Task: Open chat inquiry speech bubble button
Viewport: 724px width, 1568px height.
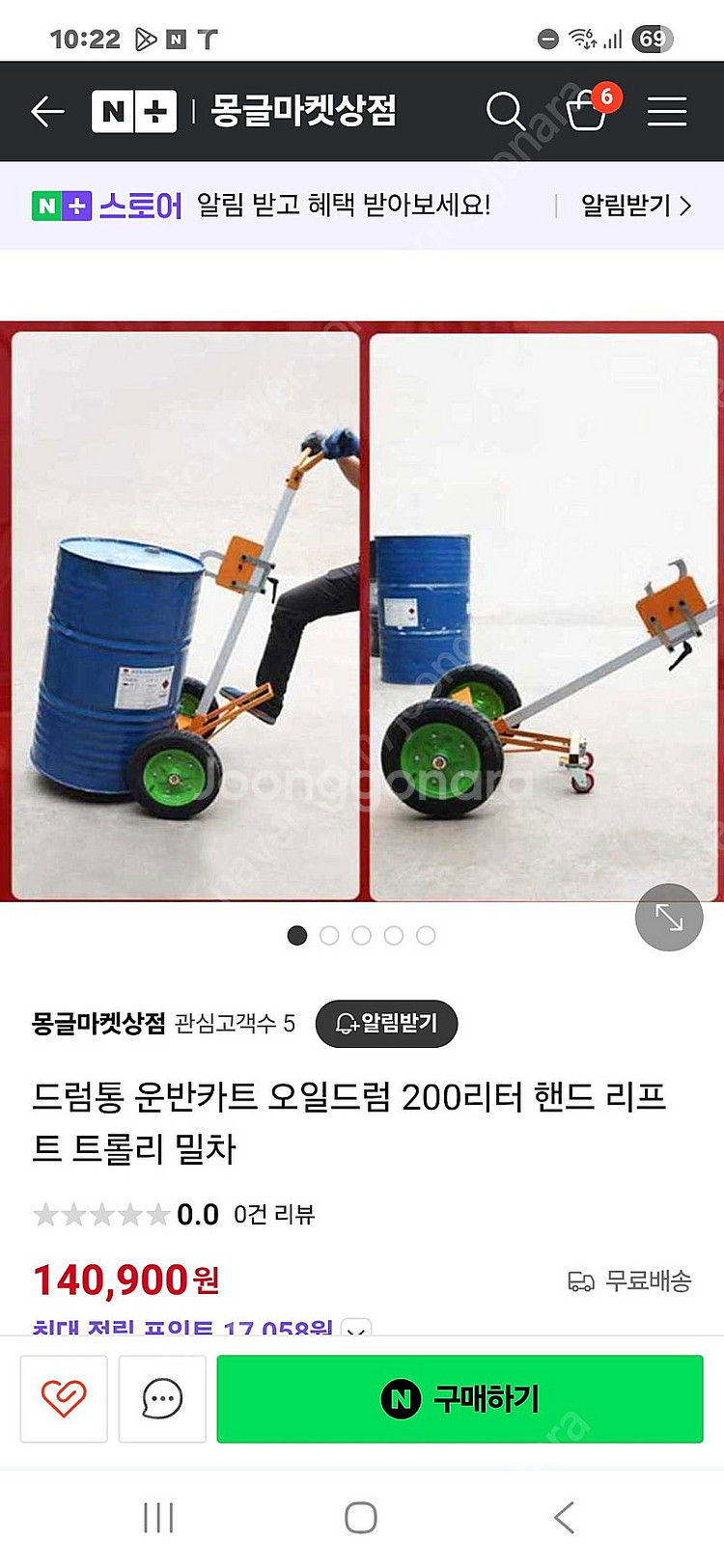Action: [x=162, y=1398]
